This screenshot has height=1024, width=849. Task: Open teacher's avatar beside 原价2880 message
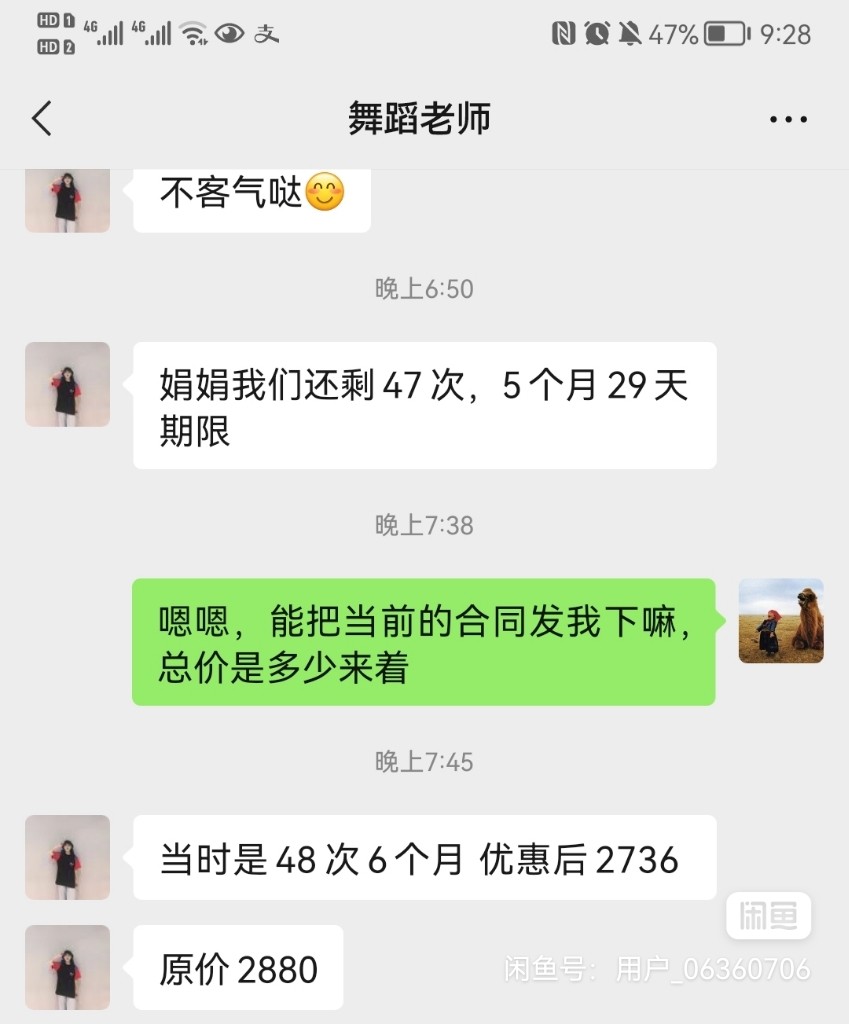click(x=67, y=967)
